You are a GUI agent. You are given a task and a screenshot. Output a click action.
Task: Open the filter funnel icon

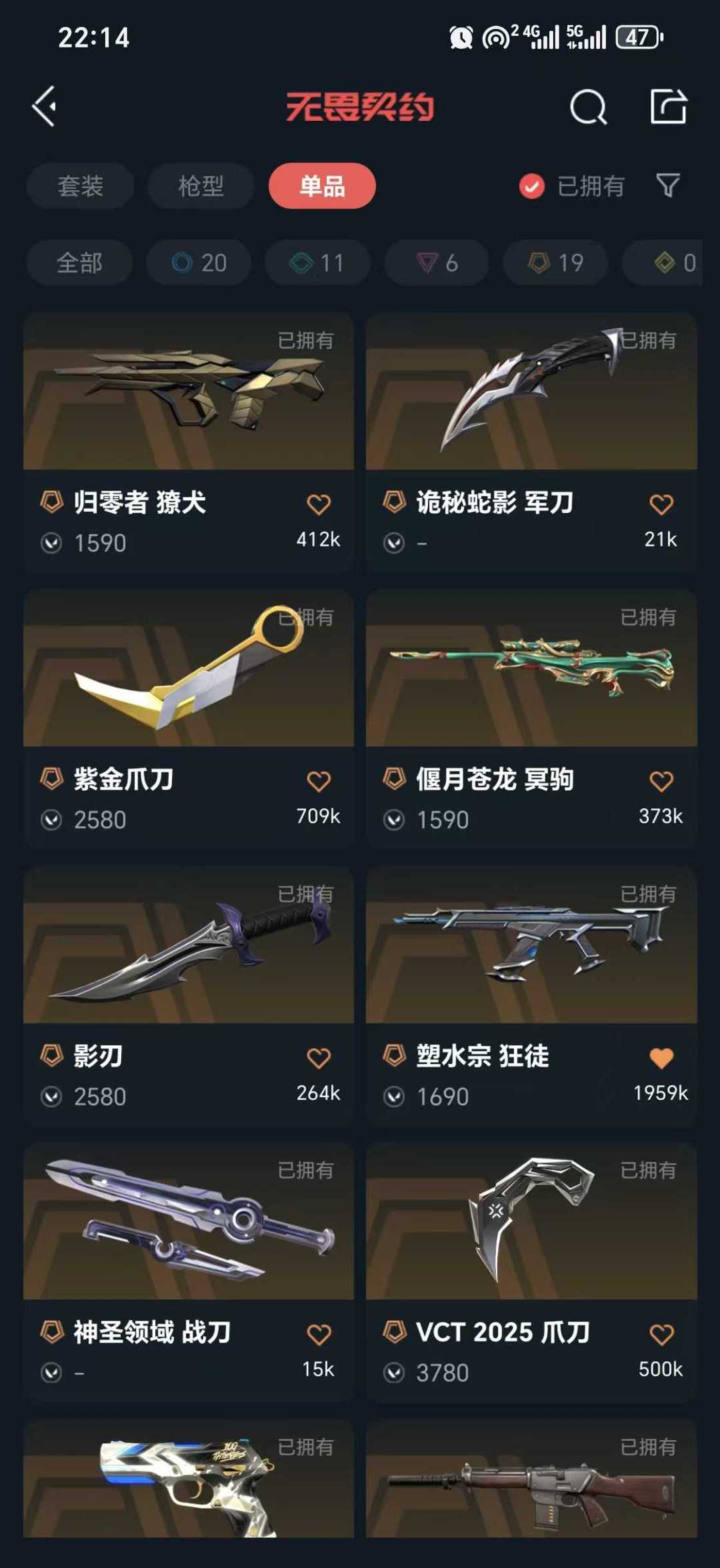coord(667,185)
